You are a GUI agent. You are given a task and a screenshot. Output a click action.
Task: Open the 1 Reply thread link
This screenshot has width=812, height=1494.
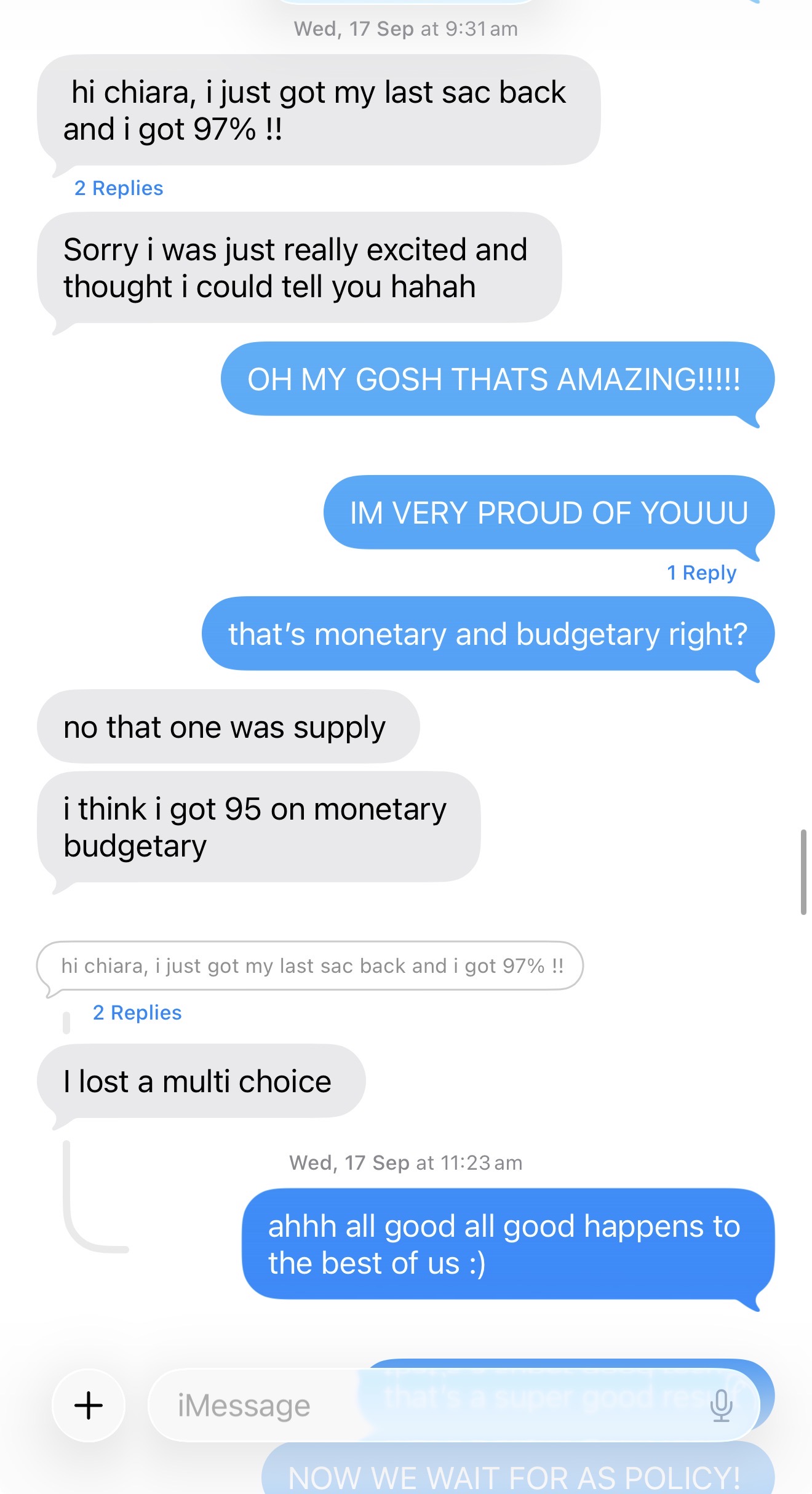(x=701, y=573)
